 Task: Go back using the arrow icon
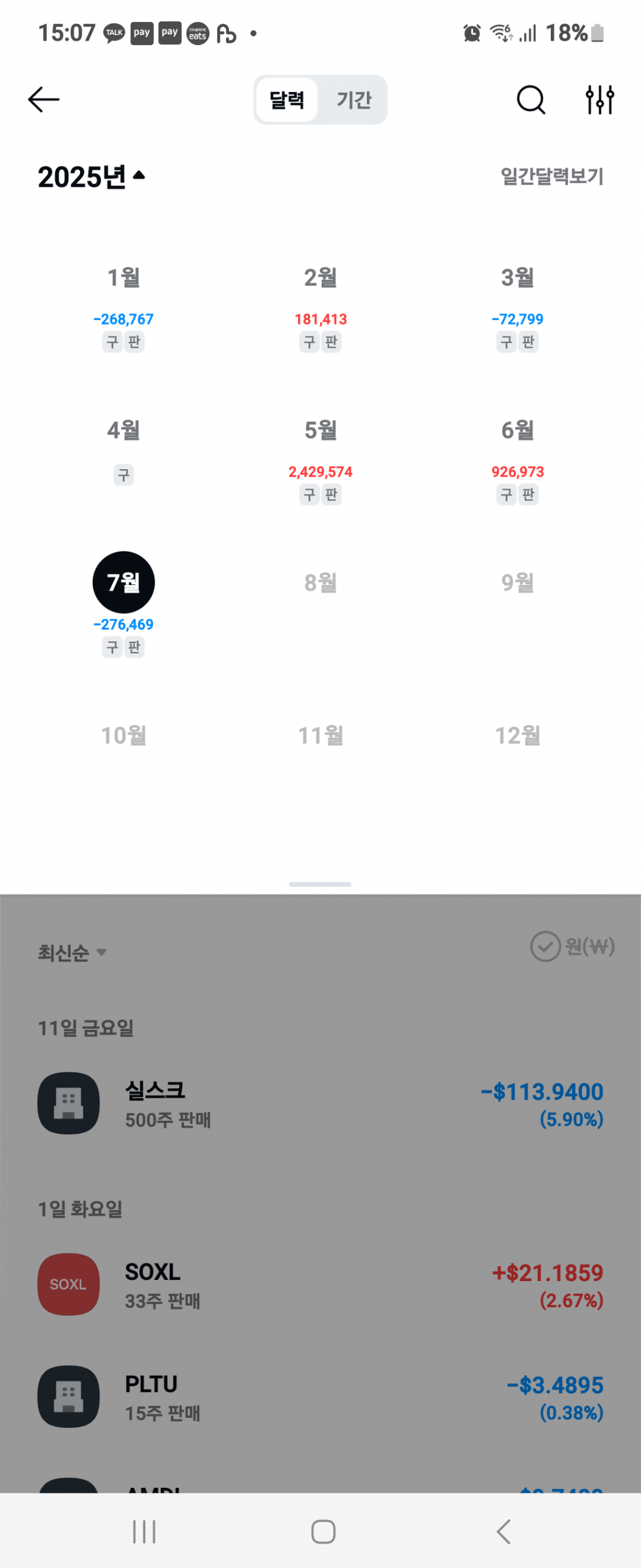tap(44, 100)
